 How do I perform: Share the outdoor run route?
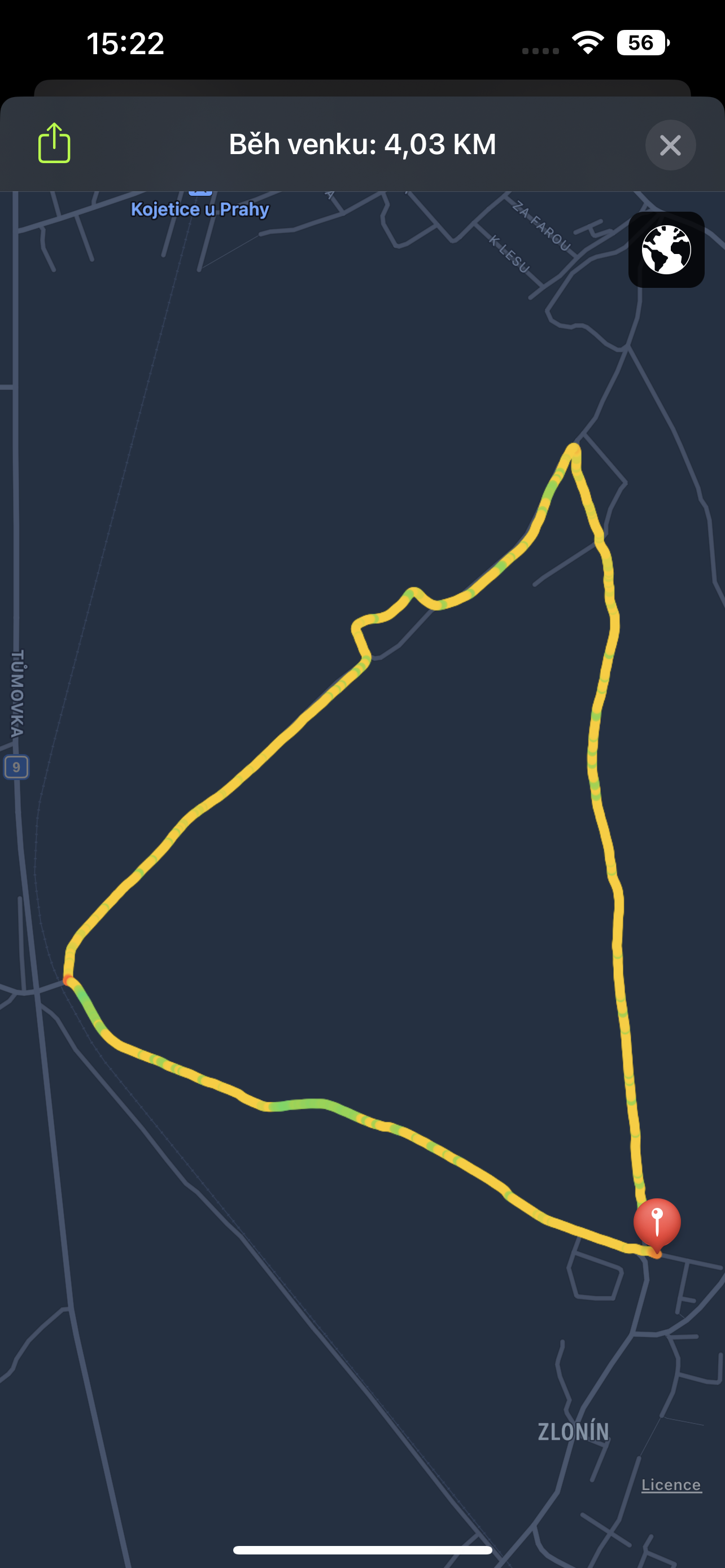54,144
